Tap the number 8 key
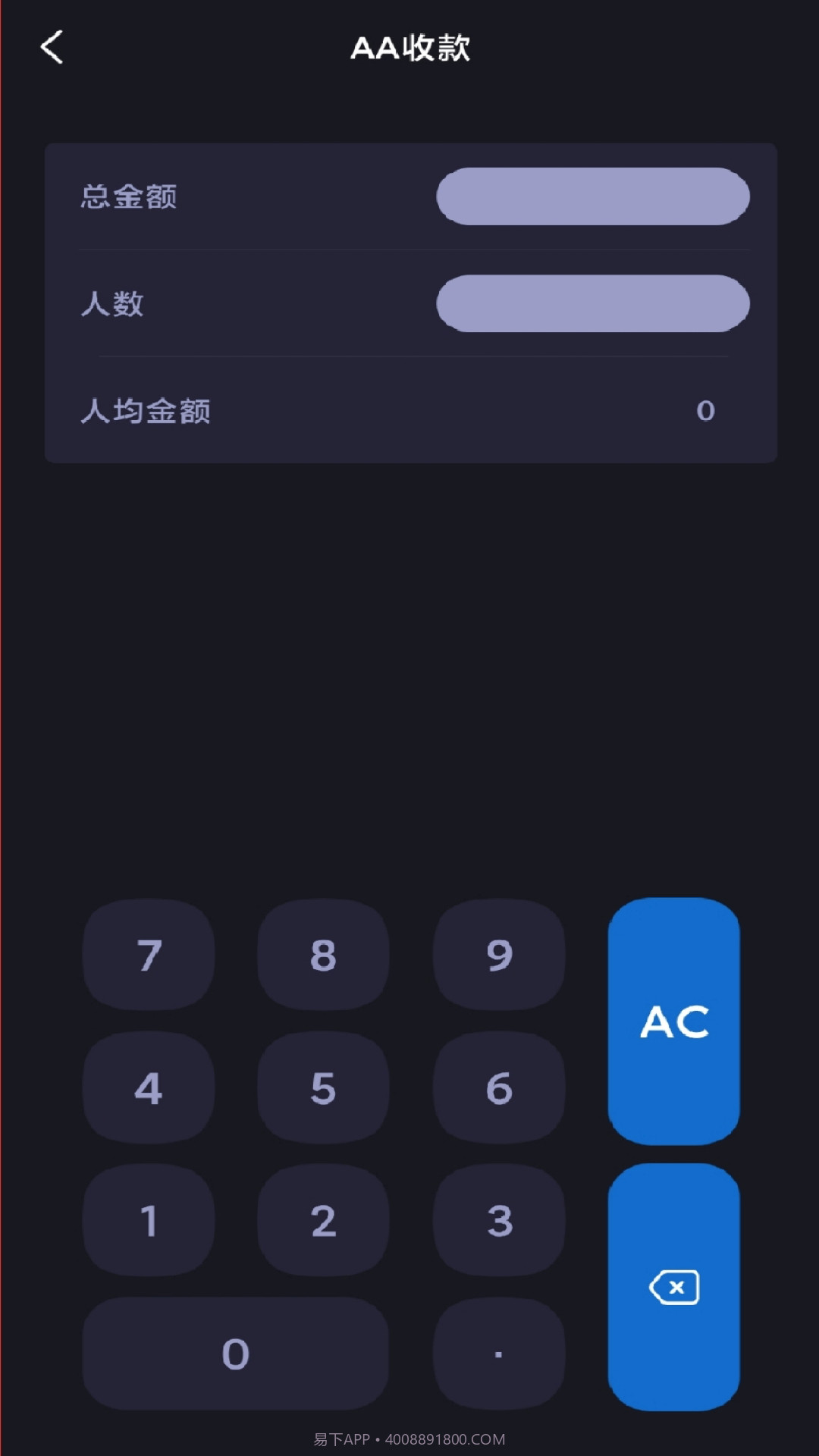Image resolution: width=819 pixels, height=1456 pixels. 324,954
